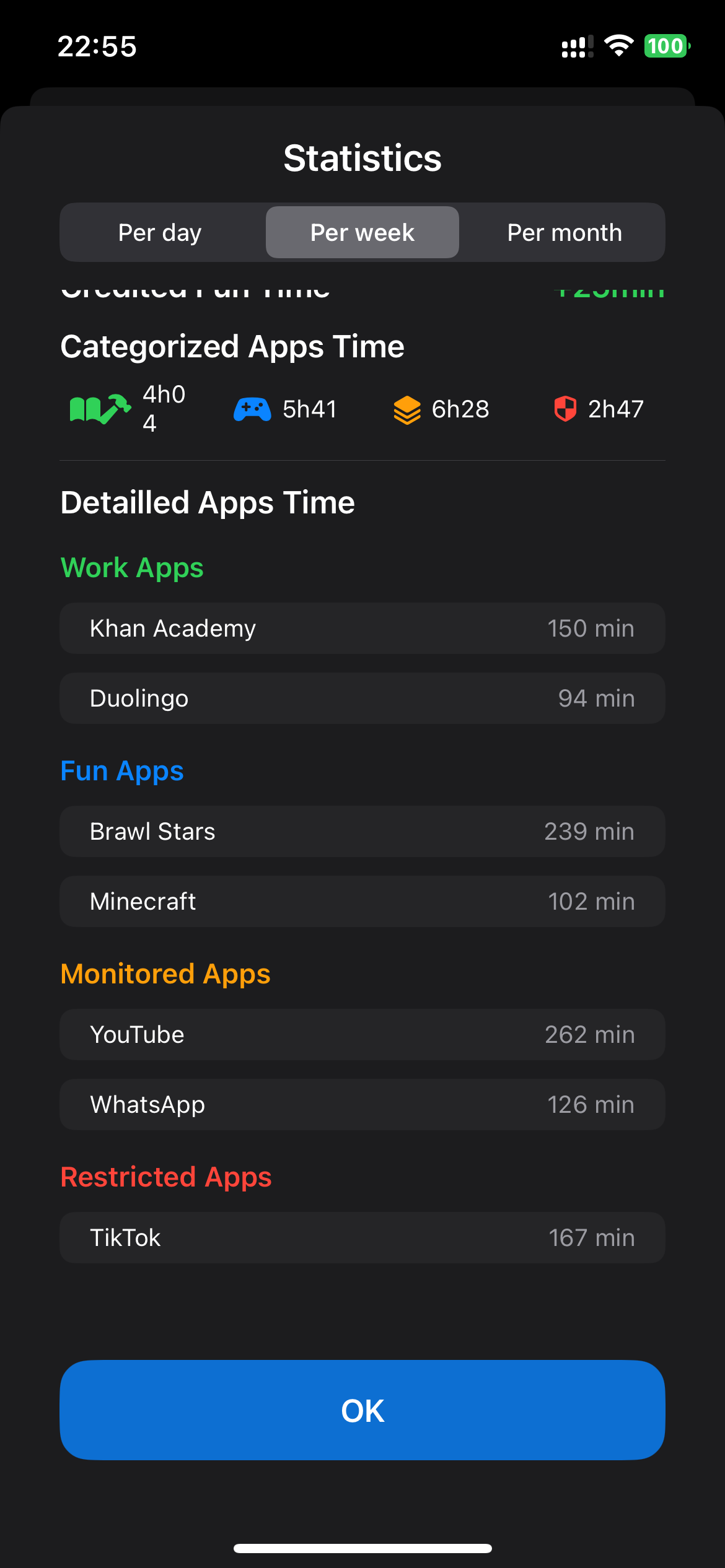
Task: Open the YouTube entry under Monitored Apps
Action: click(x=362, y=1034)
